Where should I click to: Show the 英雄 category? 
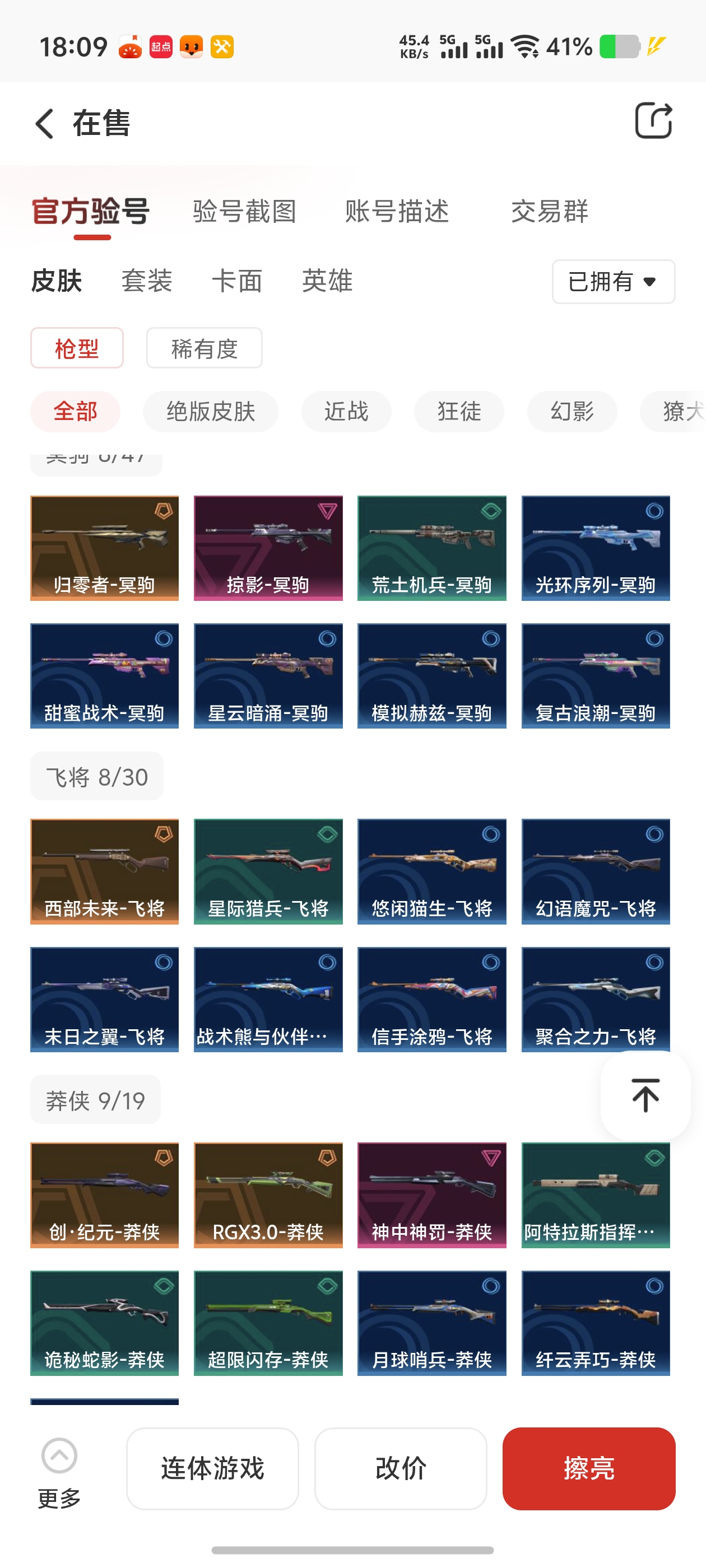(x=327, y=281)
